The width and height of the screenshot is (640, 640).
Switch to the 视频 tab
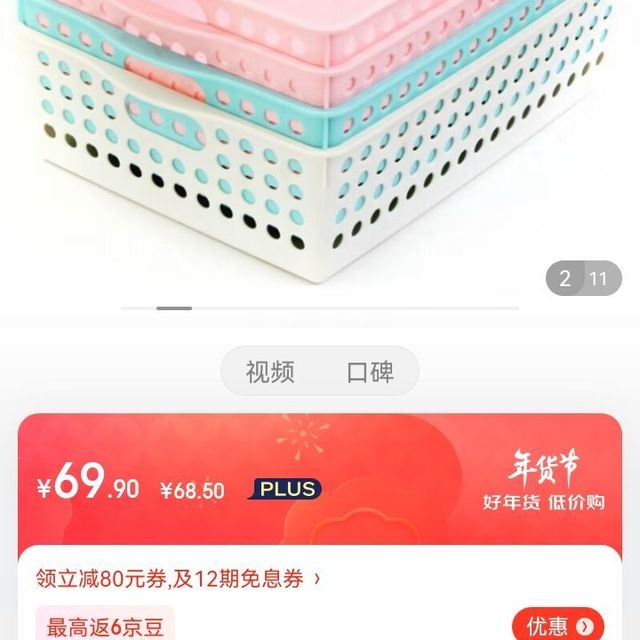click(x=270, y=373)
